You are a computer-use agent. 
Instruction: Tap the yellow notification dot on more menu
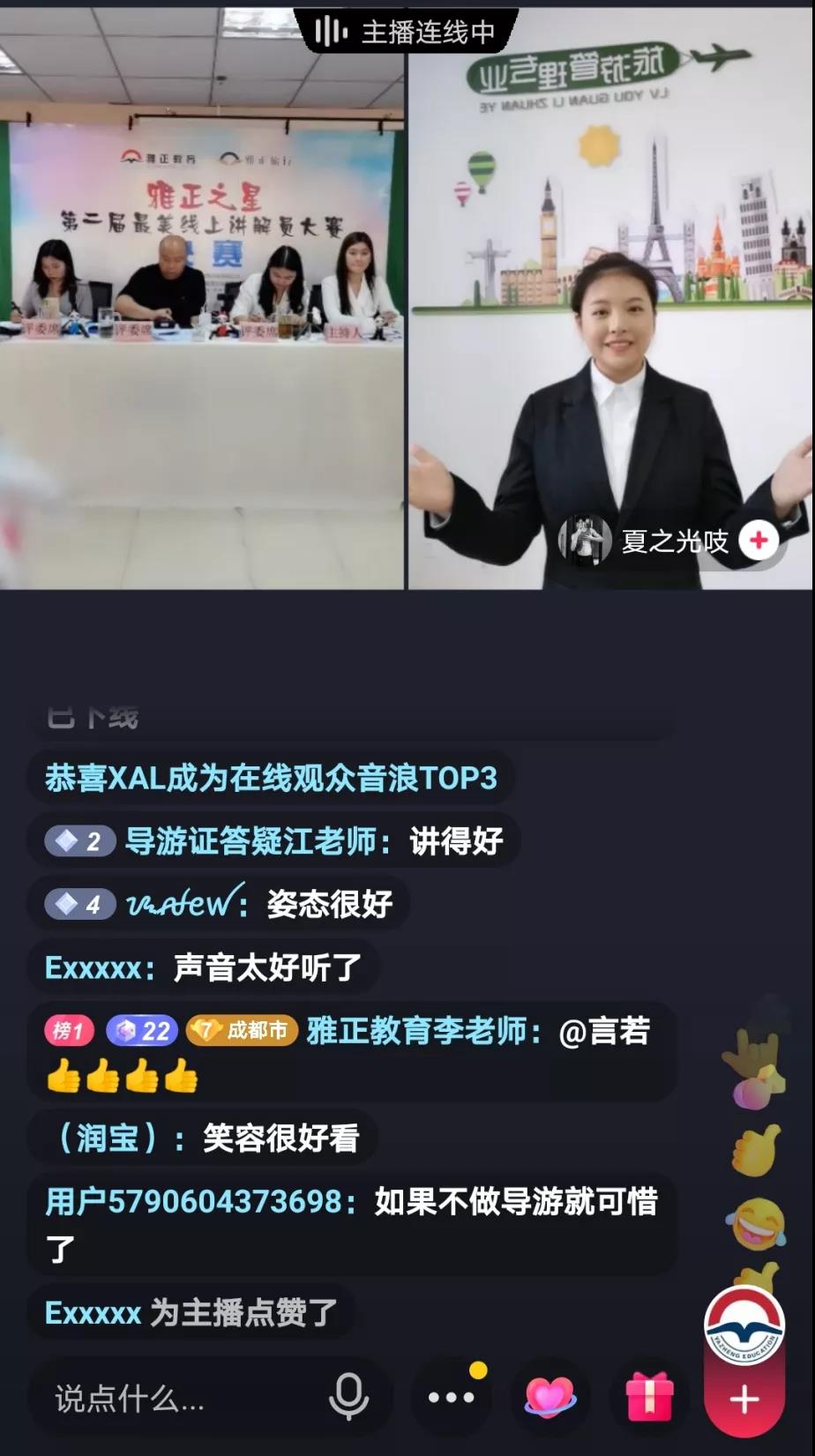pos(477,1369)
